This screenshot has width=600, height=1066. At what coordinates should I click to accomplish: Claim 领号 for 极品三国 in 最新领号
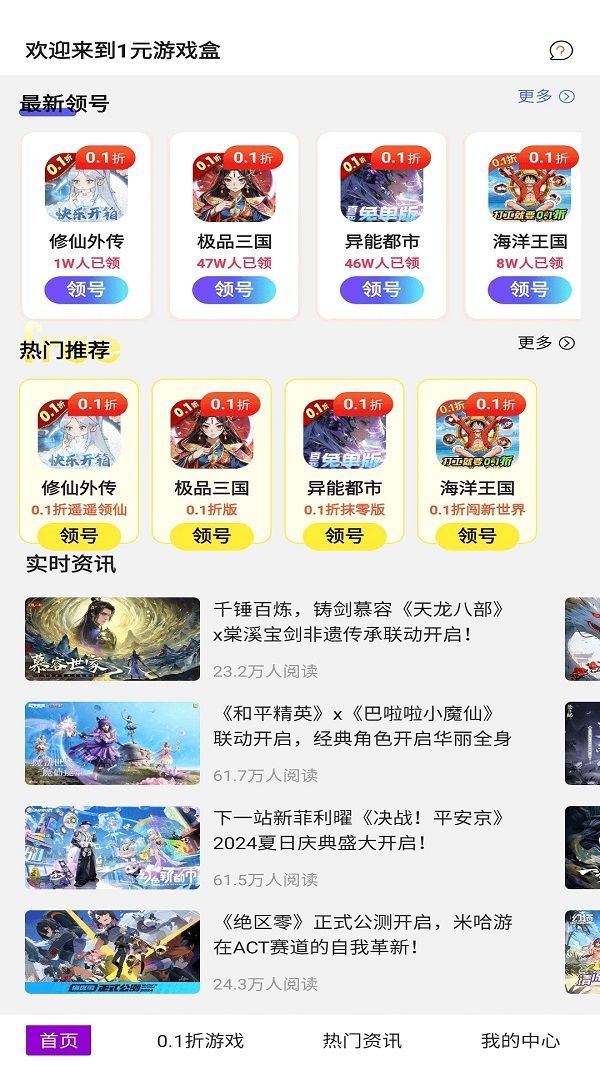coord(234,289)
